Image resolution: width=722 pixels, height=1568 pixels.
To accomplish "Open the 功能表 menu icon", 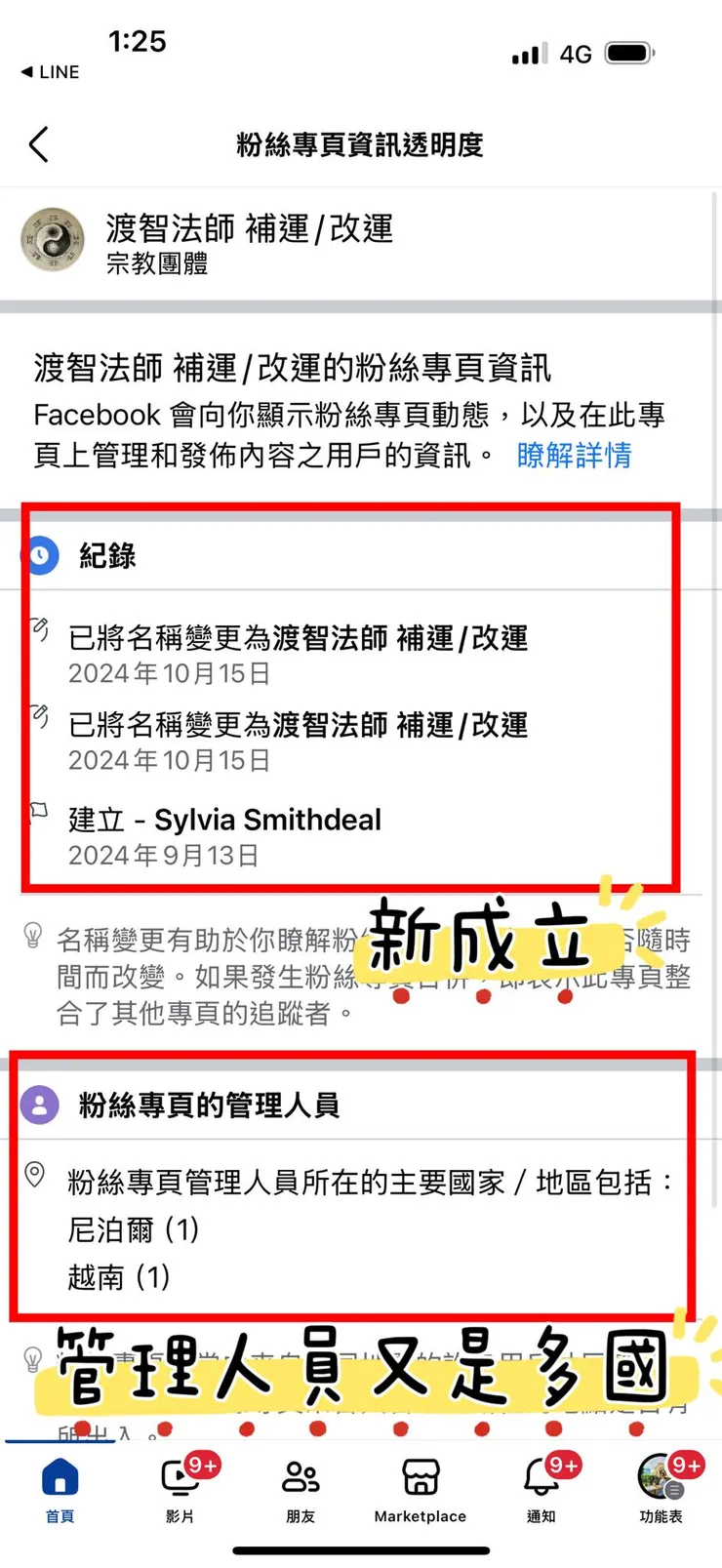I will [660, 1476].
